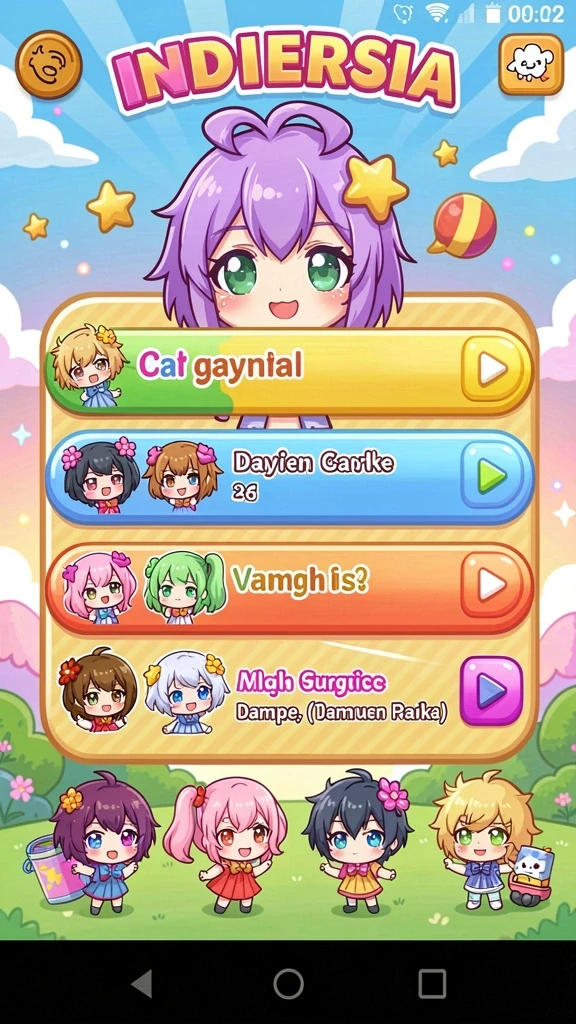
Task: Tap the round face button beside the title
Action: [x=49, y=65]
